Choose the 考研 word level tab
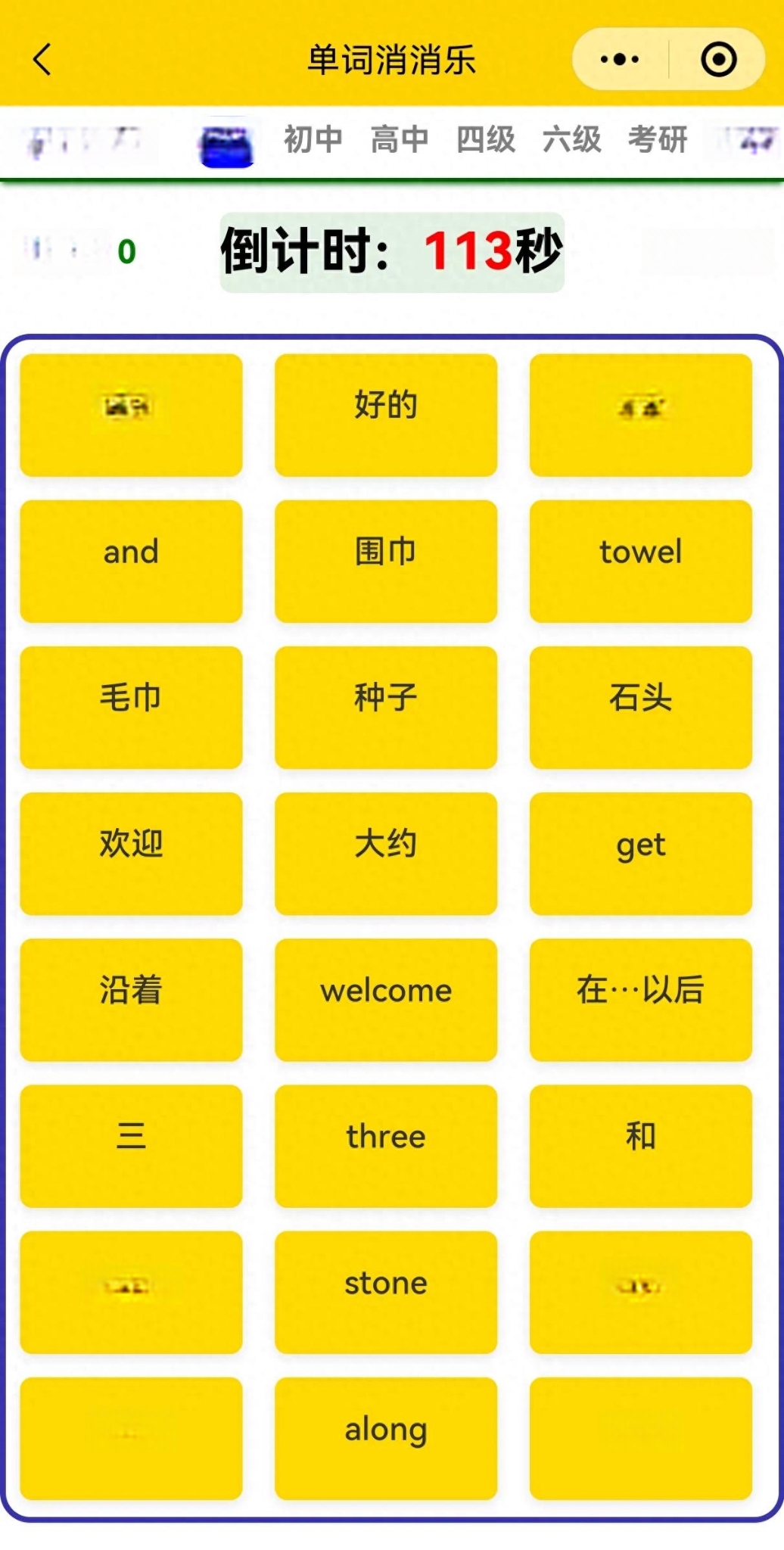This screenshot has height=1550, width=784. pos(658,140)
